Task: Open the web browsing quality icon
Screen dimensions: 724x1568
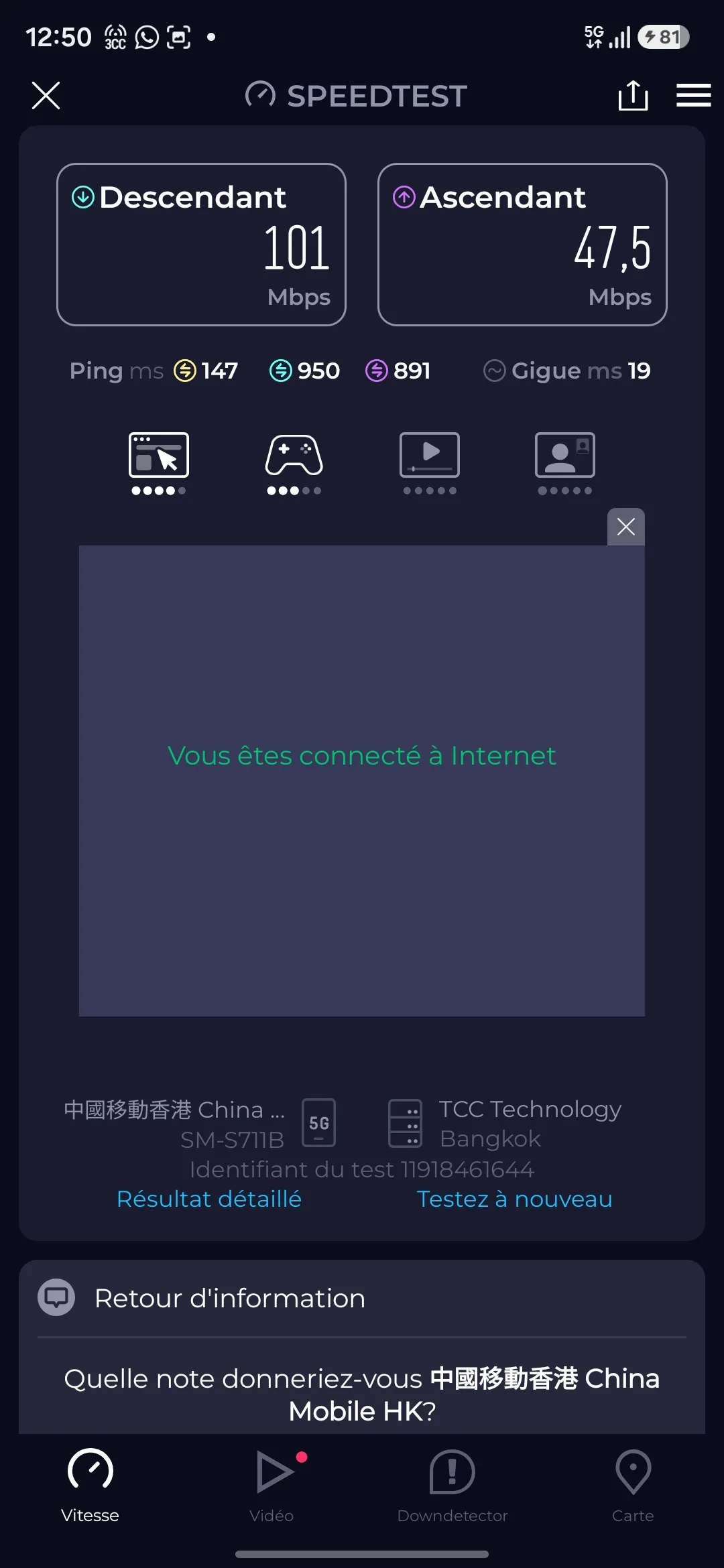Action: [x=159, y=462]
